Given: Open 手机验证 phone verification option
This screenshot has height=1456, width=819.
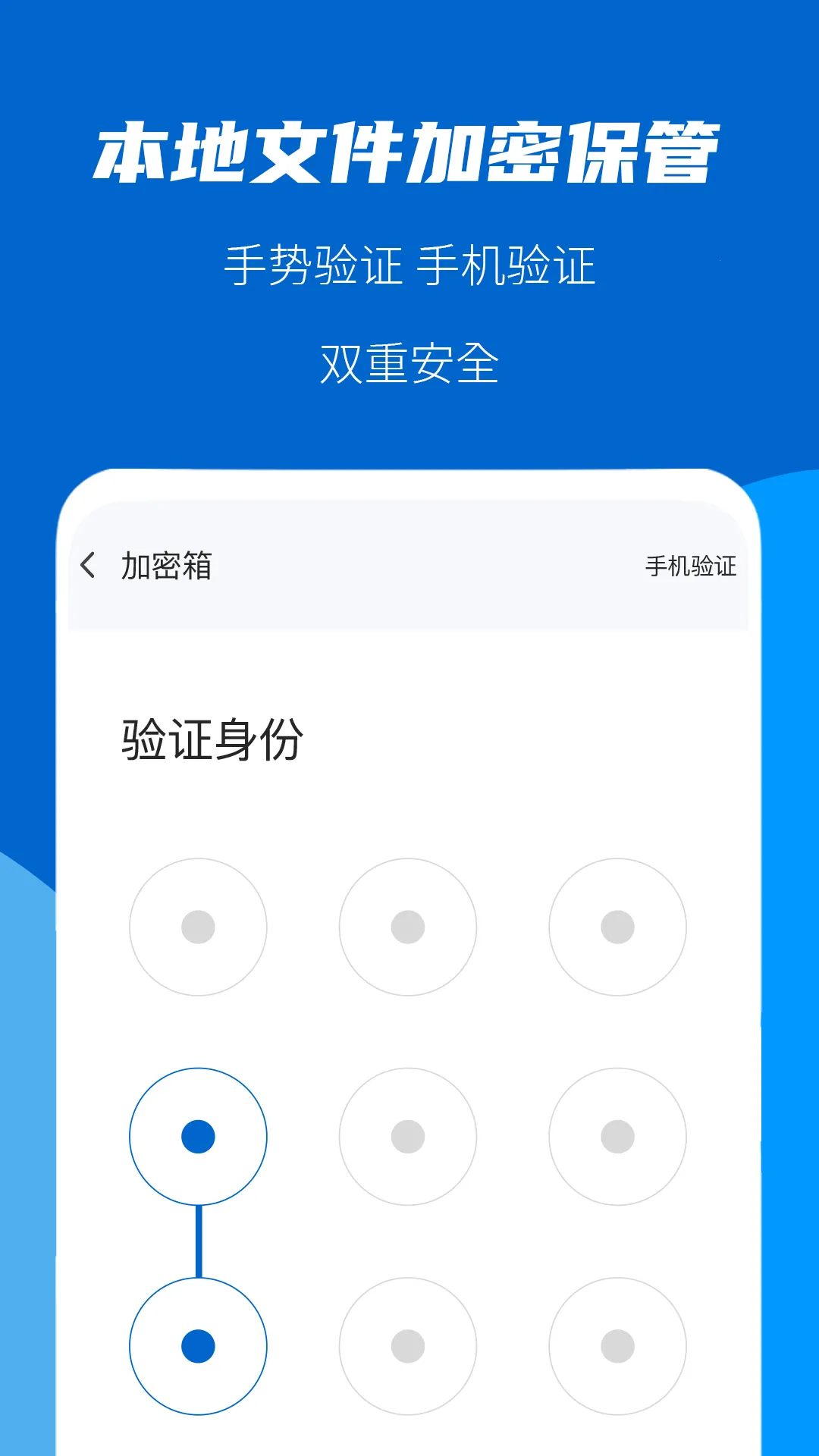Looking at the screenshot, I should tap(690, 565).
